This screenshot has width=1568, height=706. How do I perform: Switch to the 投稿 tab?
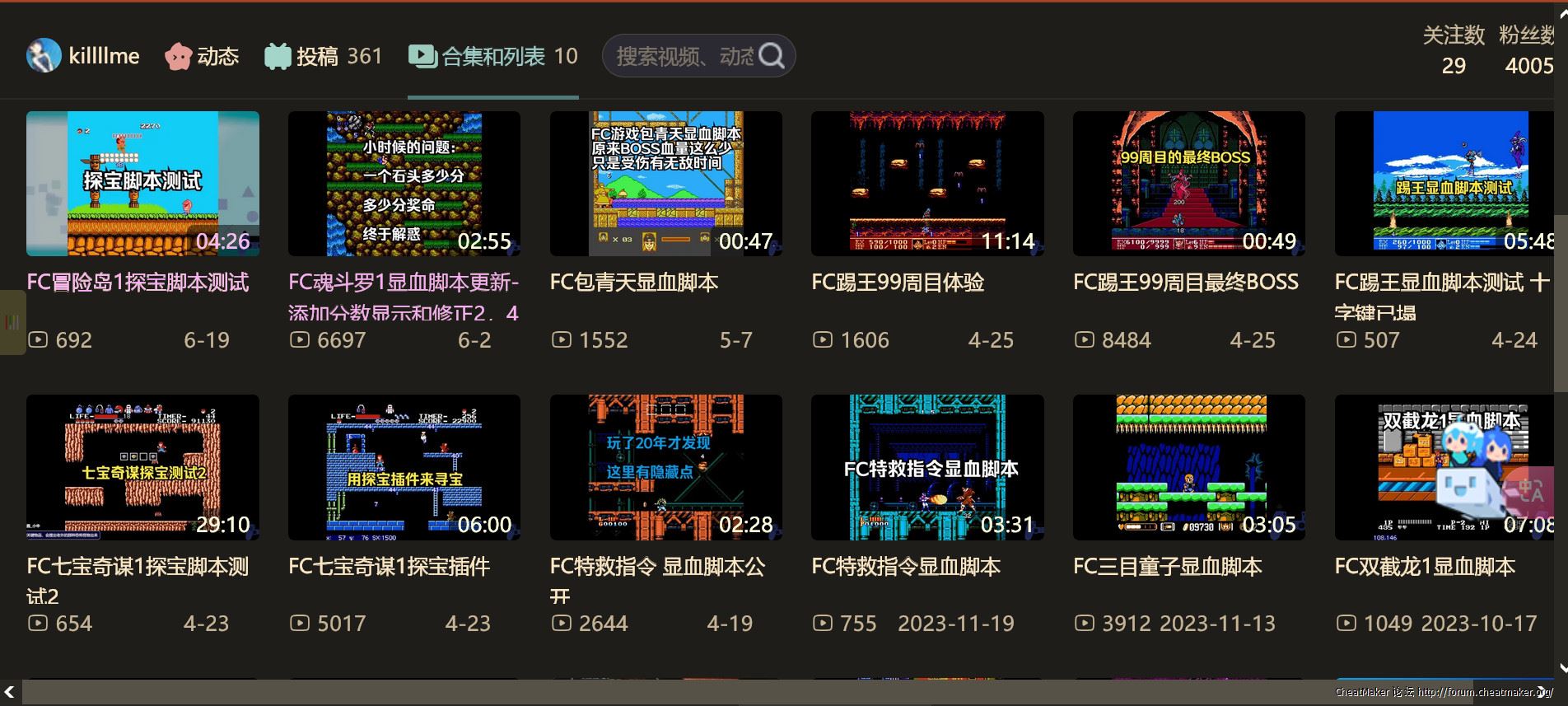tap(323, 56)
